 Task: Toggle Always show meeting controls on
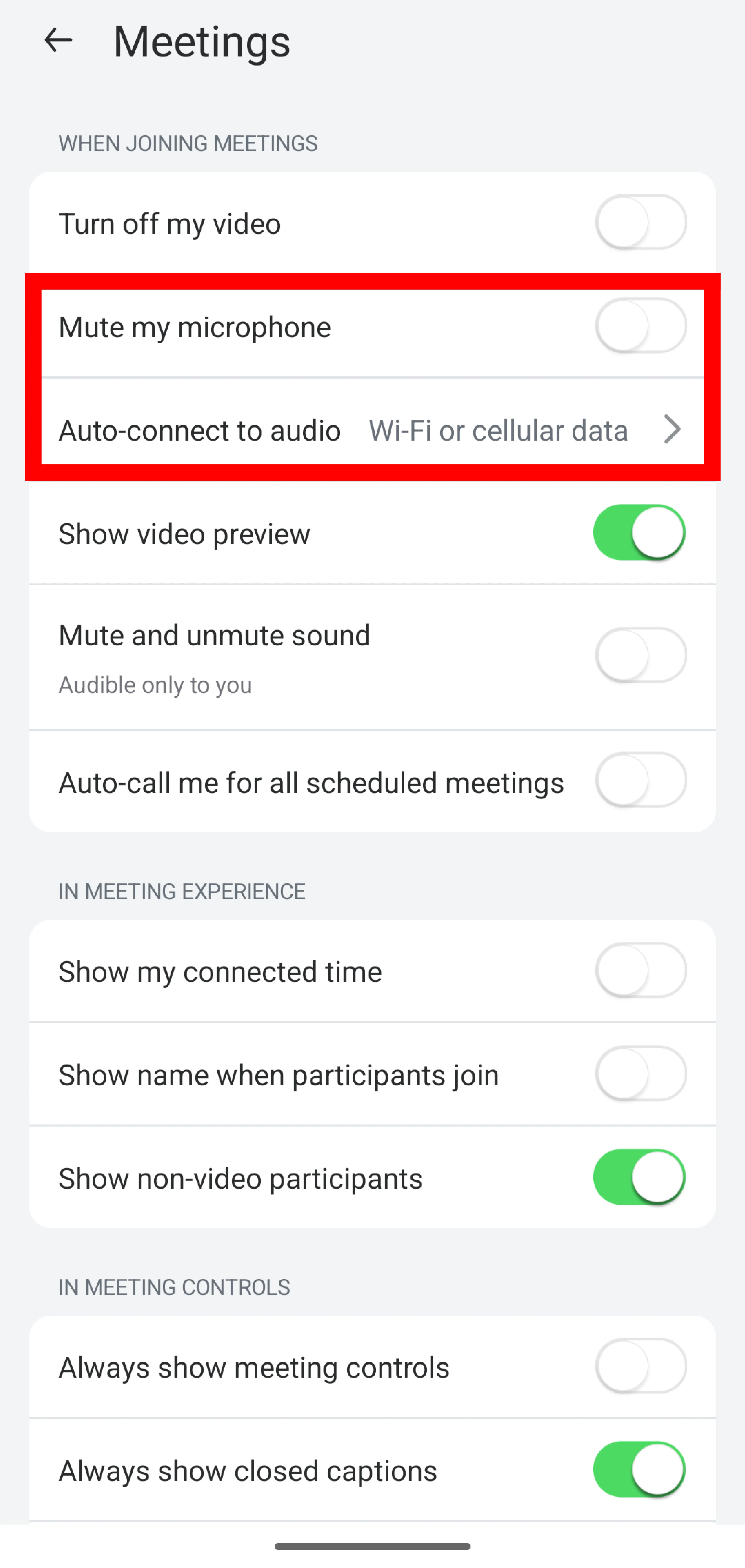pos(640,1366)
